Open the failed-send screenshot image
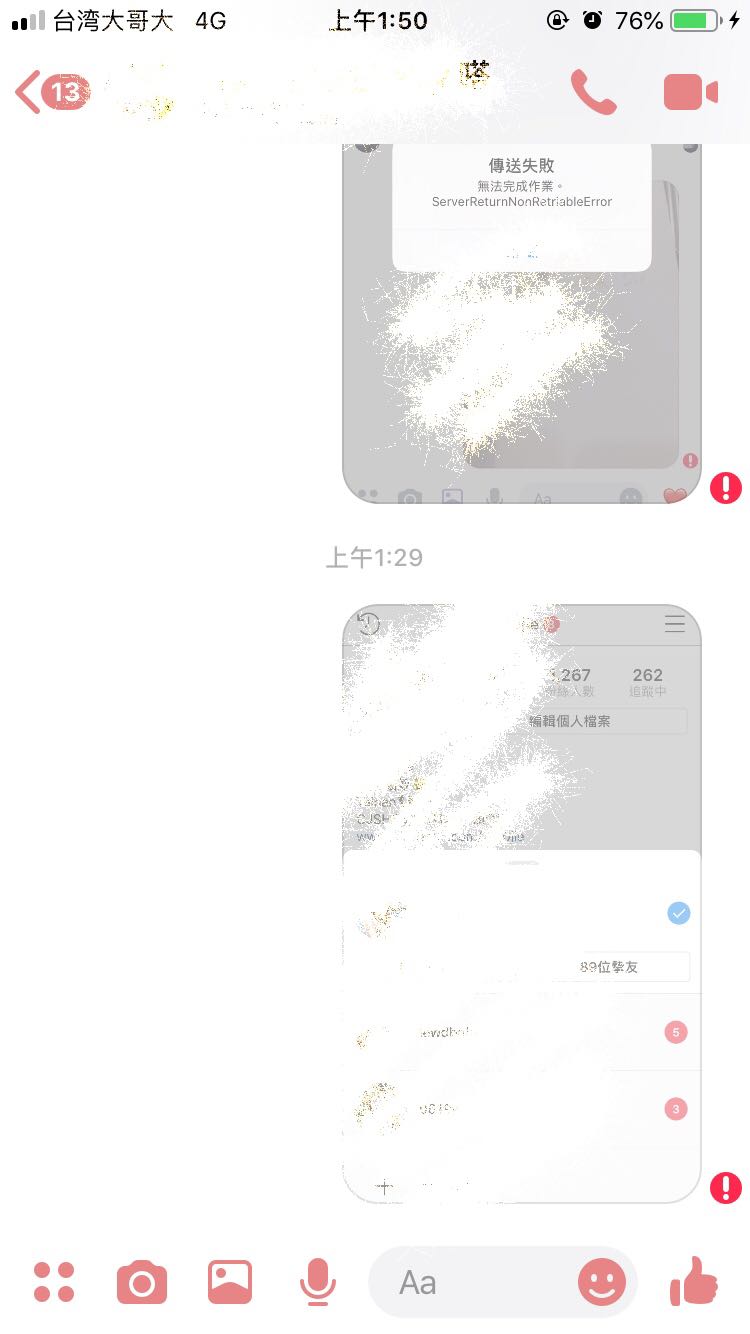750x1334 pixels. 522,322
